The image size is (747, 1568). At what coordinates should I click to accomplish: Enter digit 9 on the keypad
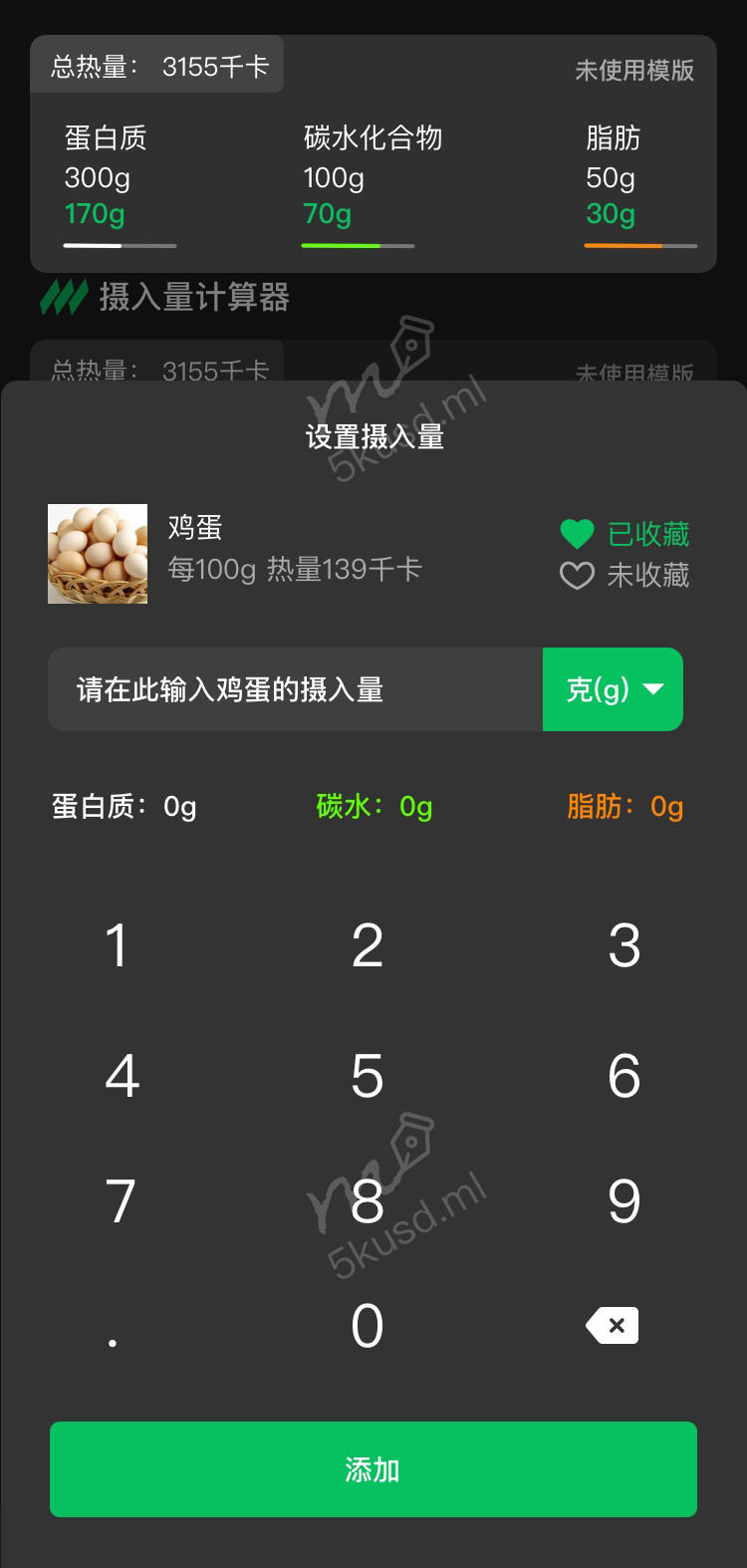[624, 1201]
